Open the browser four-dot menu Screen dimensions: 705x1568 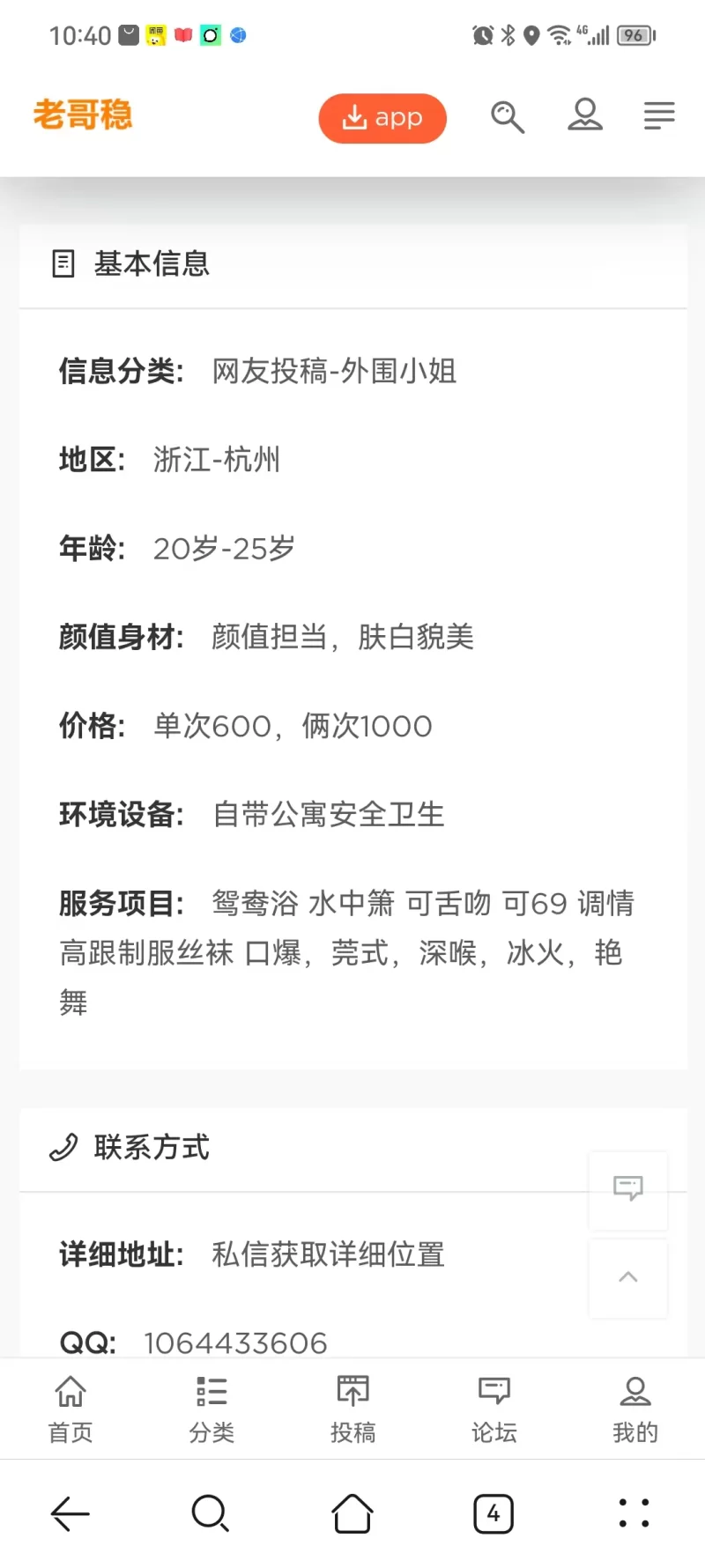[x=634, y=1513]
